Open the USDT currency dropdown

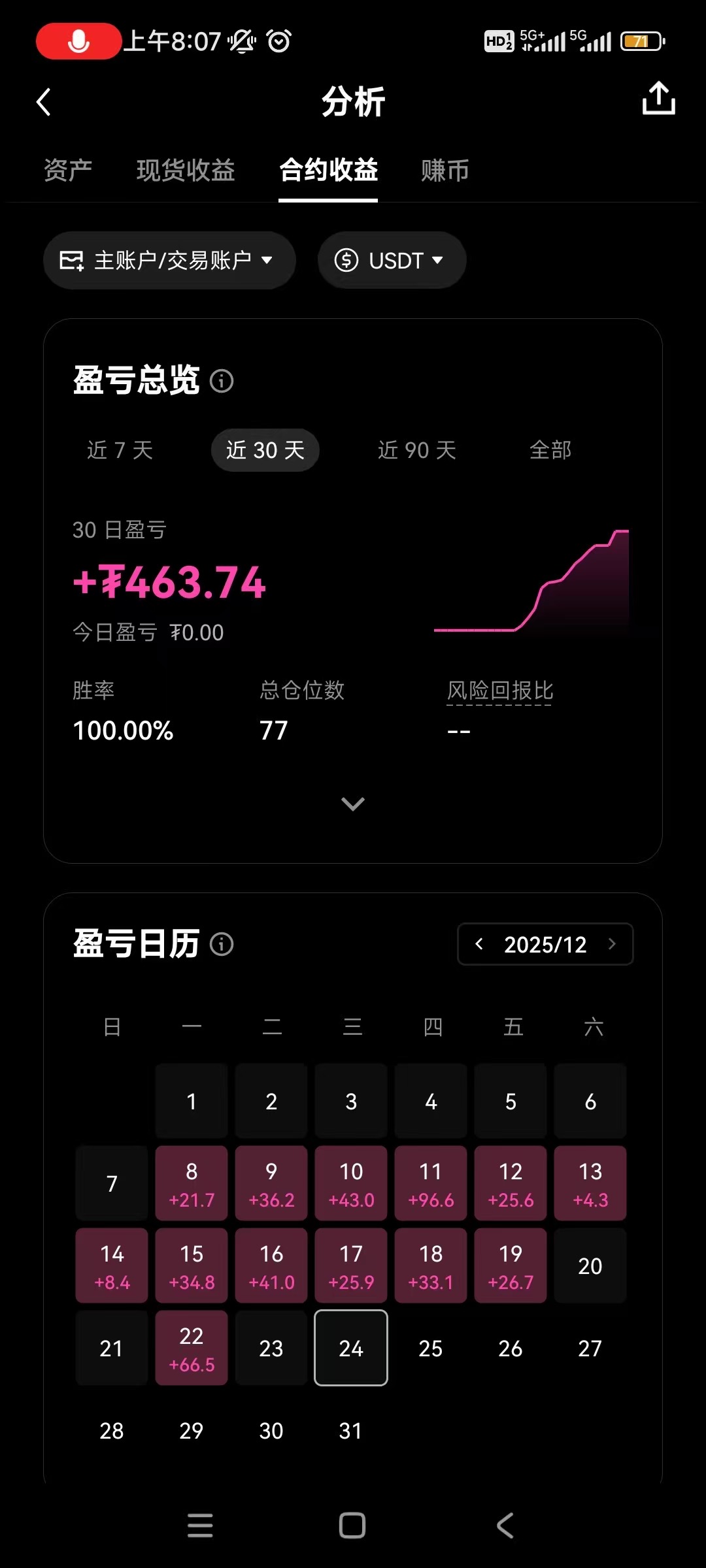coord(392,261)
